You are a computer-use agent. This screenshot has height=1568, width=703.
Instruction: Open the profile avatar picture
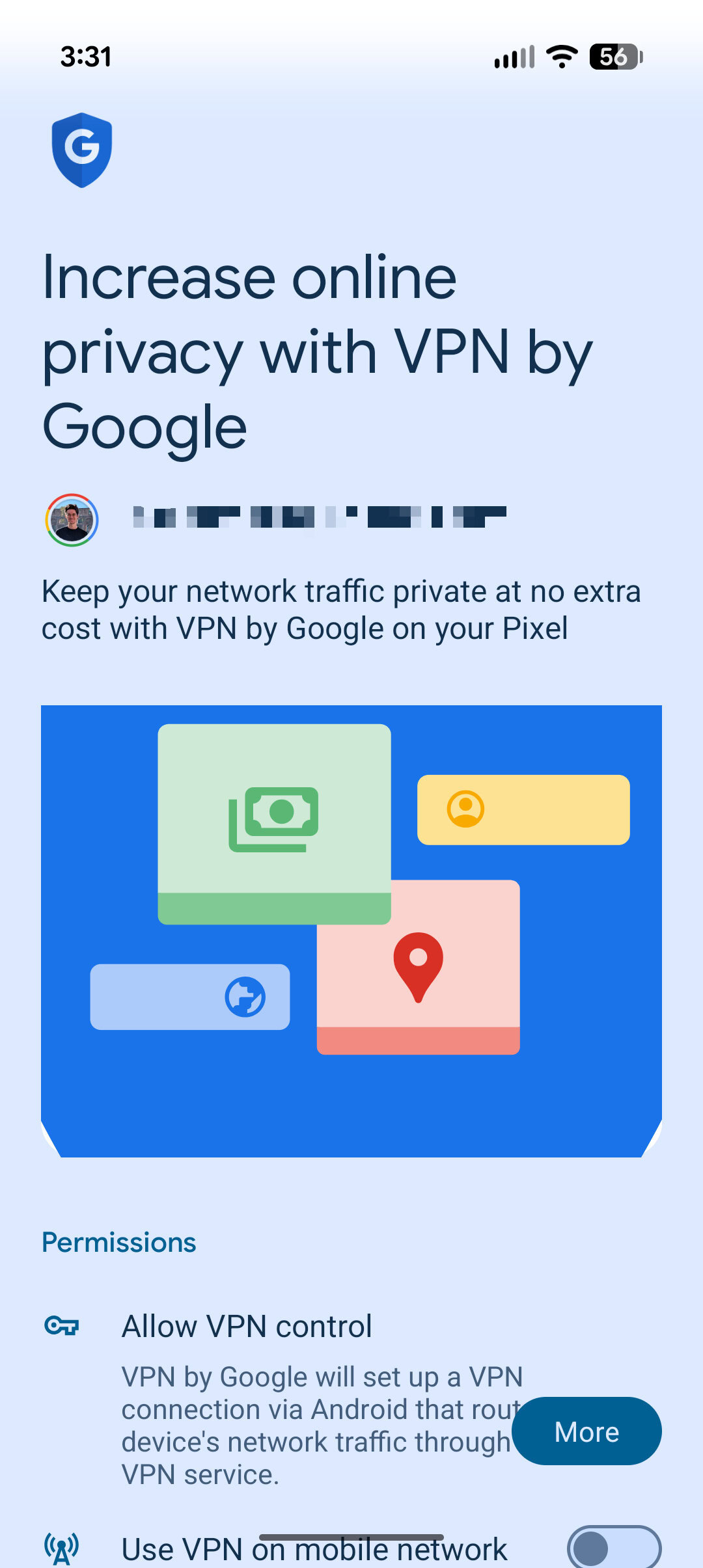pos(72,519)
